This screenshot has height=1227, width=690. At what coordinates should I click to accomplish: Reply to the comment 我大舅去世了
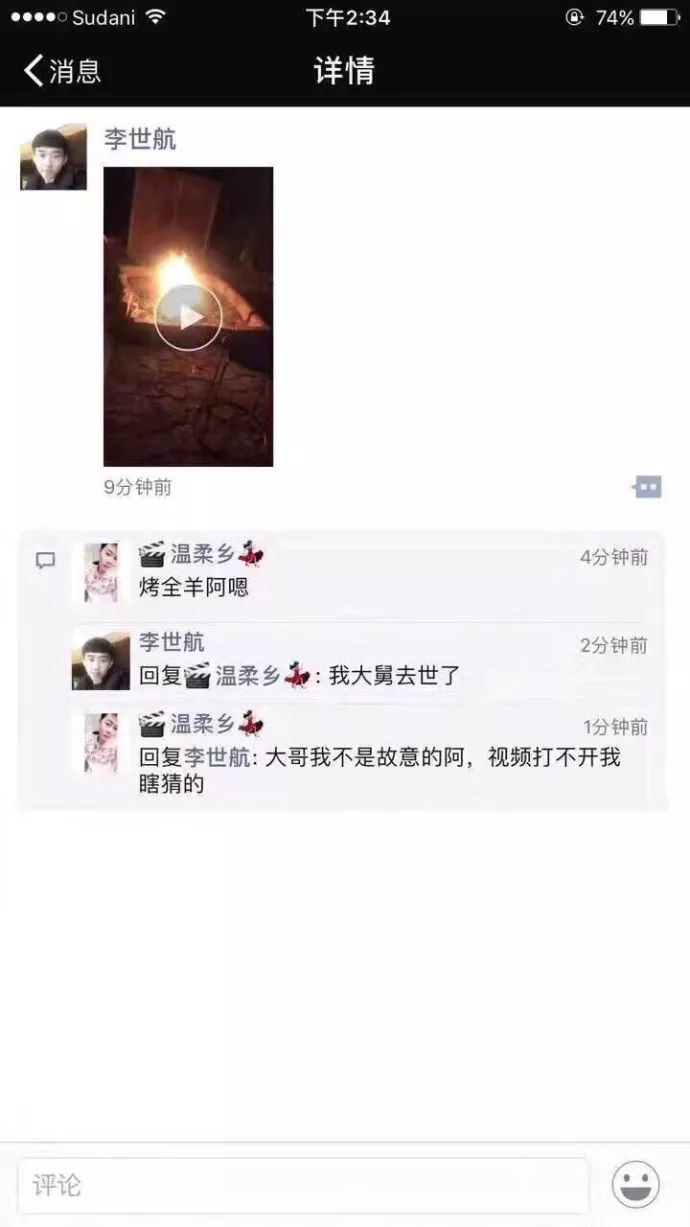[x=394, y=676]
